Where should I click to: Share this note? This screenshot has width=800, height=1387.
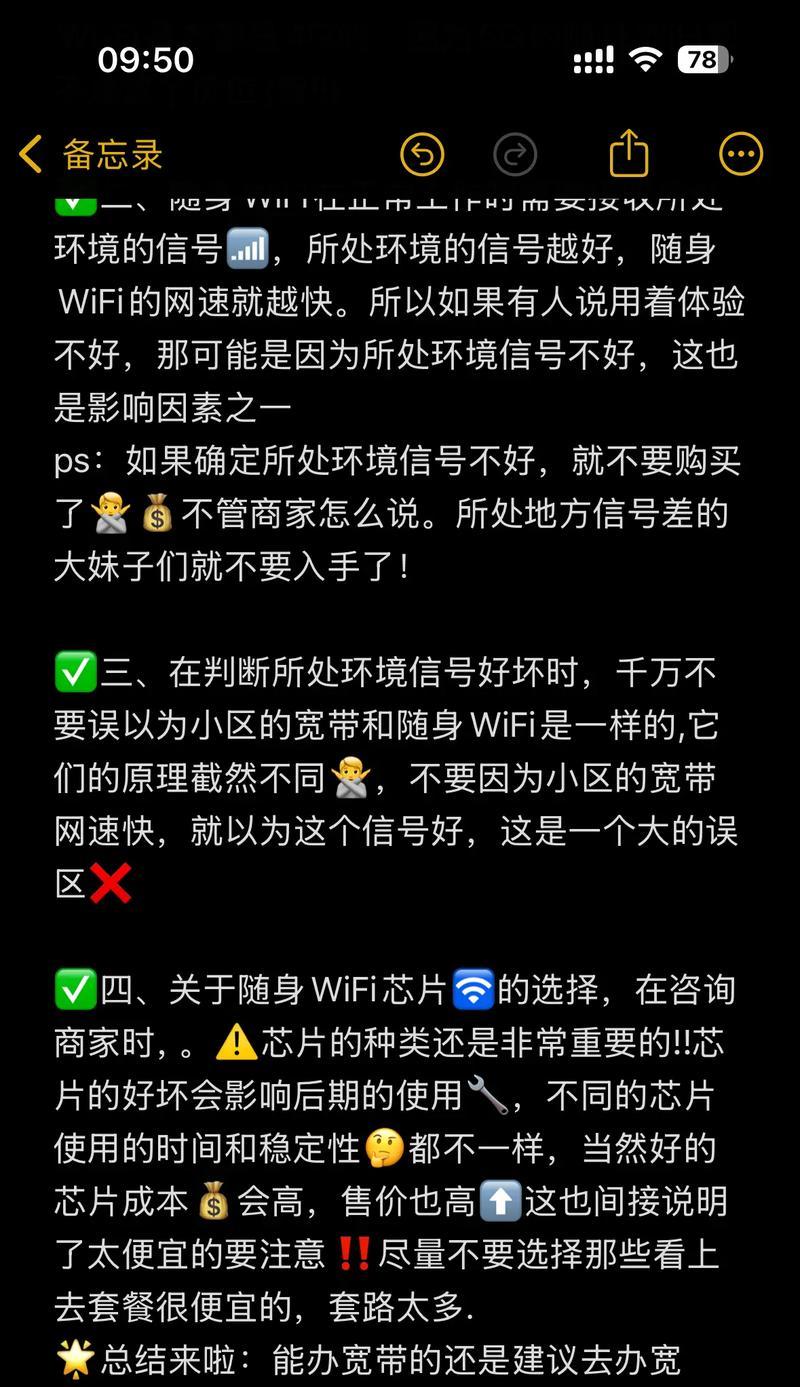point(629,154)
